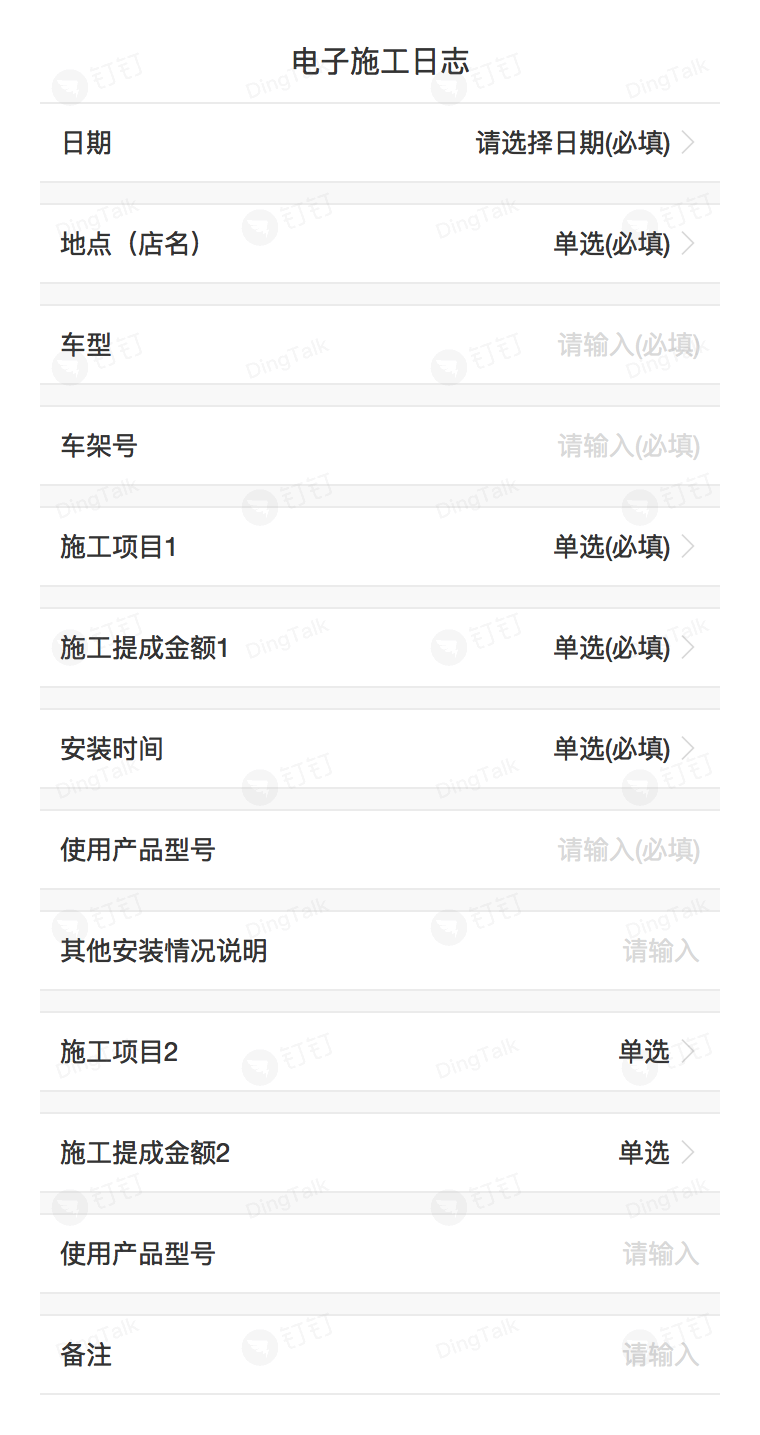This screenshot has width=760, height=1435.
Task: Choose an option for 施工项目1
Action: pos(380,547)
